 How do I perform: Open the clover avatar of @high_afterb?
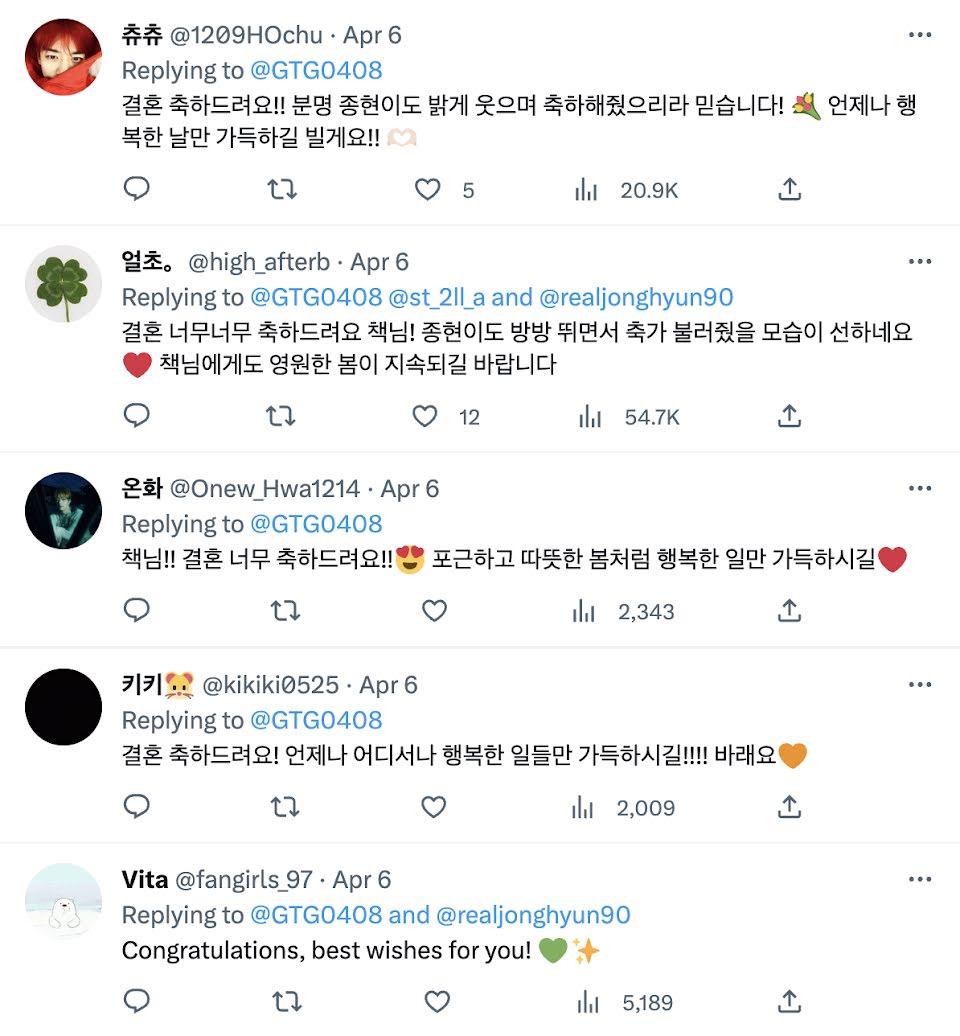[63, 284]
